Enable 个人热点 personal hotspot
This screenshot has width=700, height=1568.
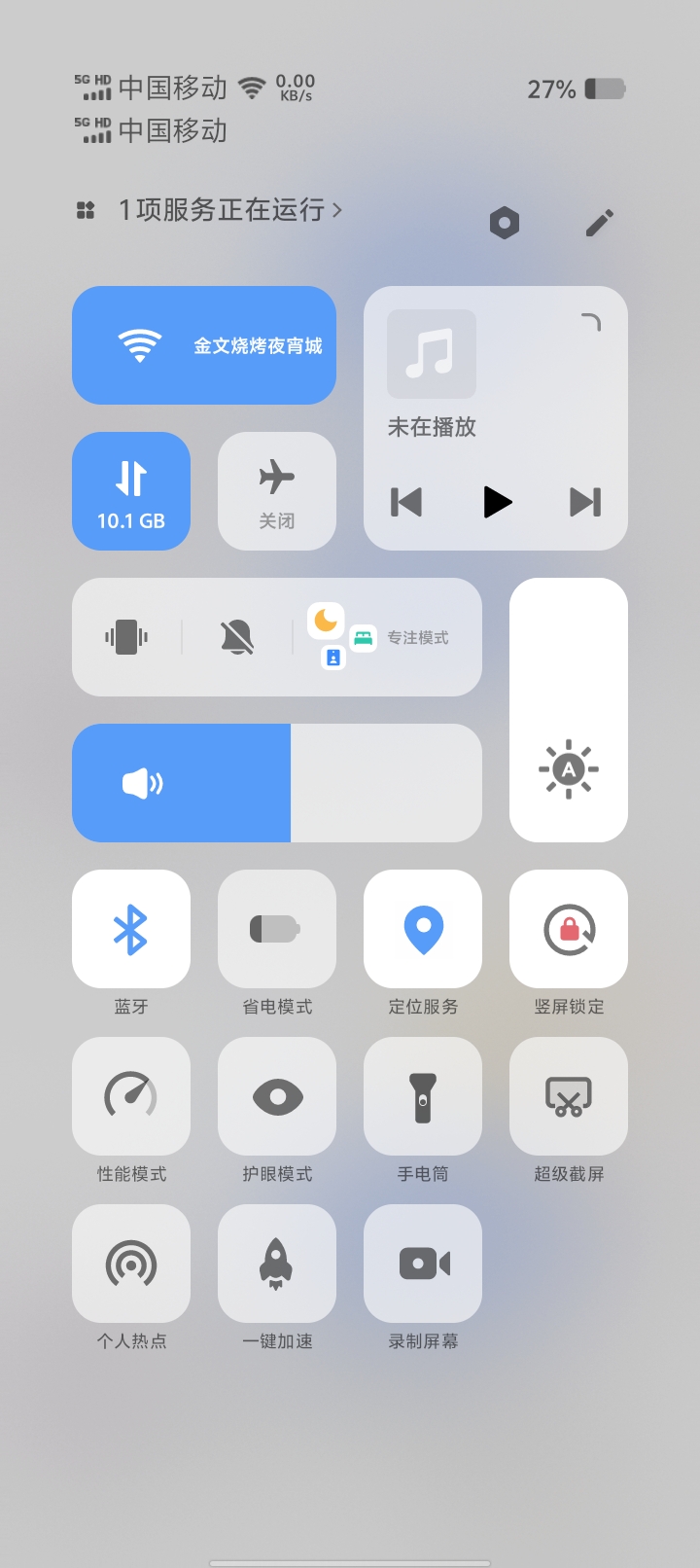(x=131, y=1264)
